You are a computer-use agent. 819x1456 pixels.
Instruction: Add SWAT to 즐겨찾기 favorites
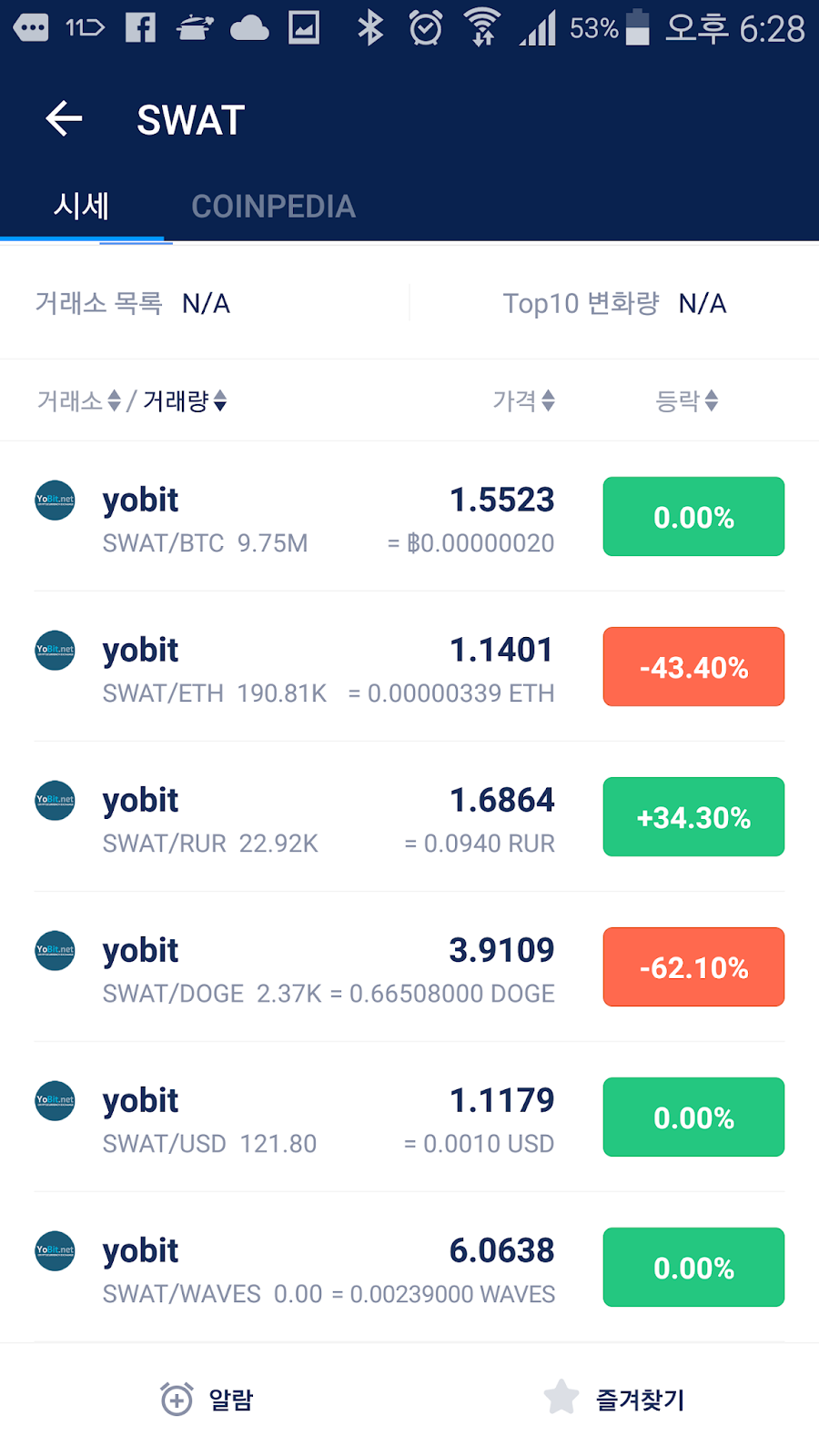coord(614,1399)
